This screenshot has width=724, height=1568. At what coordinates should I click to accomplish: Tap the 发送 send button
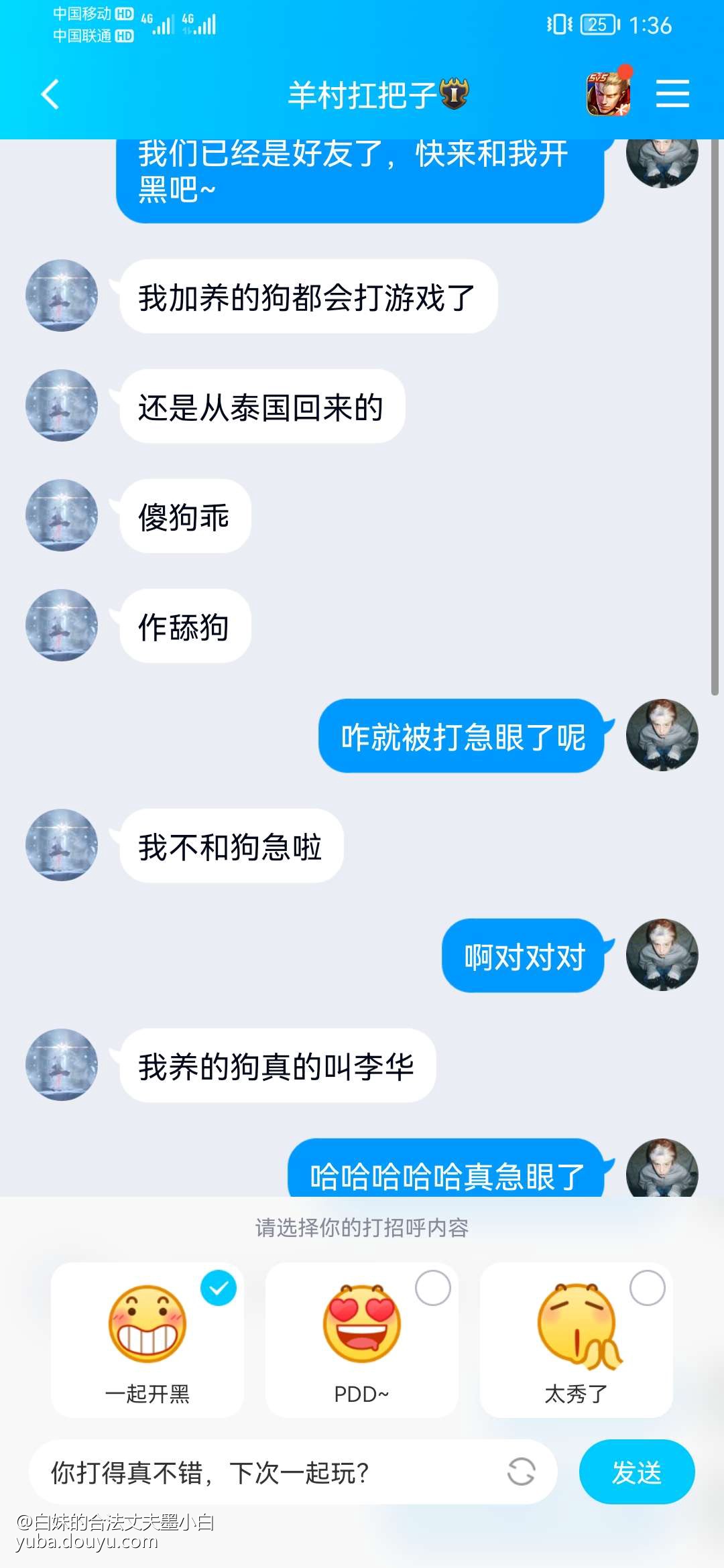(x=636, y=1472)
